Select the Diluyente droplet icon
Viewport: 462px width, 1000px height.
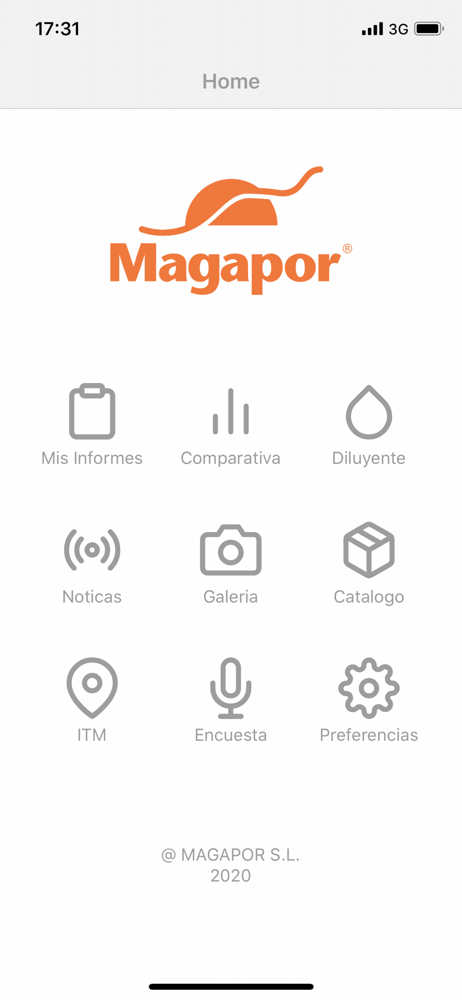tap(369, 412)
